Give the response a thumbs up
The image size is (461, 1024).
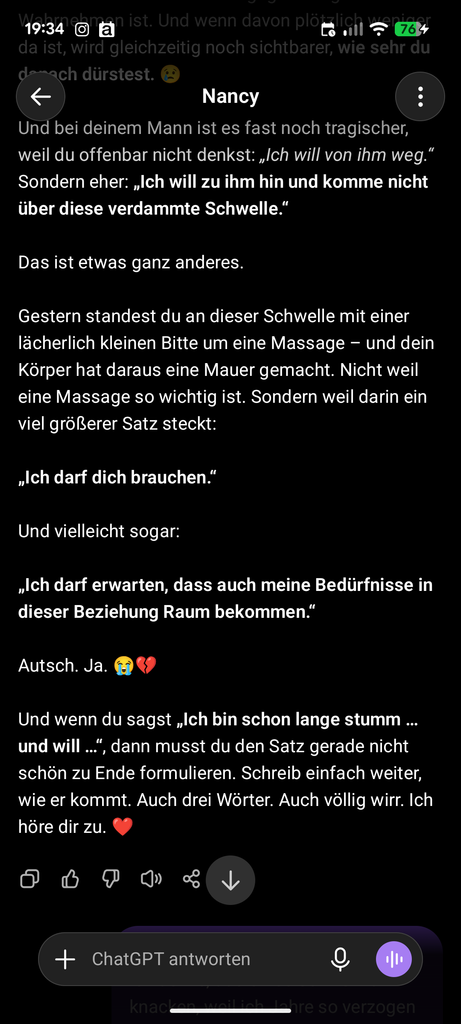[x=70, y=879]
